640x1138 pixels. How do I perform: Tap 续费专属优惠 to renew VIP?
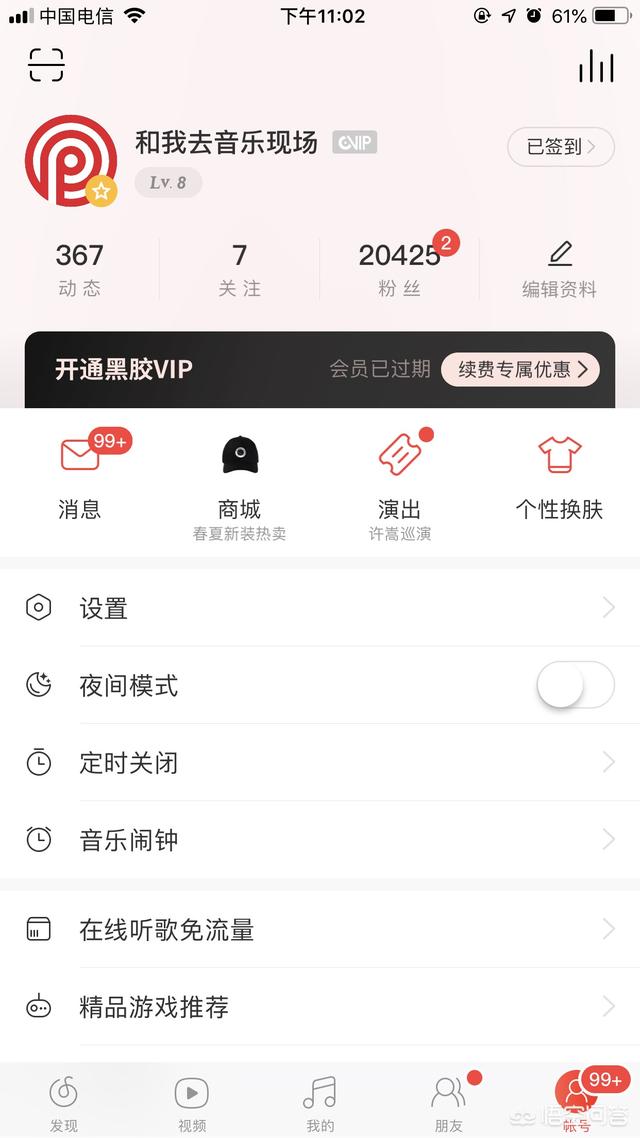(x=520, y=369)
